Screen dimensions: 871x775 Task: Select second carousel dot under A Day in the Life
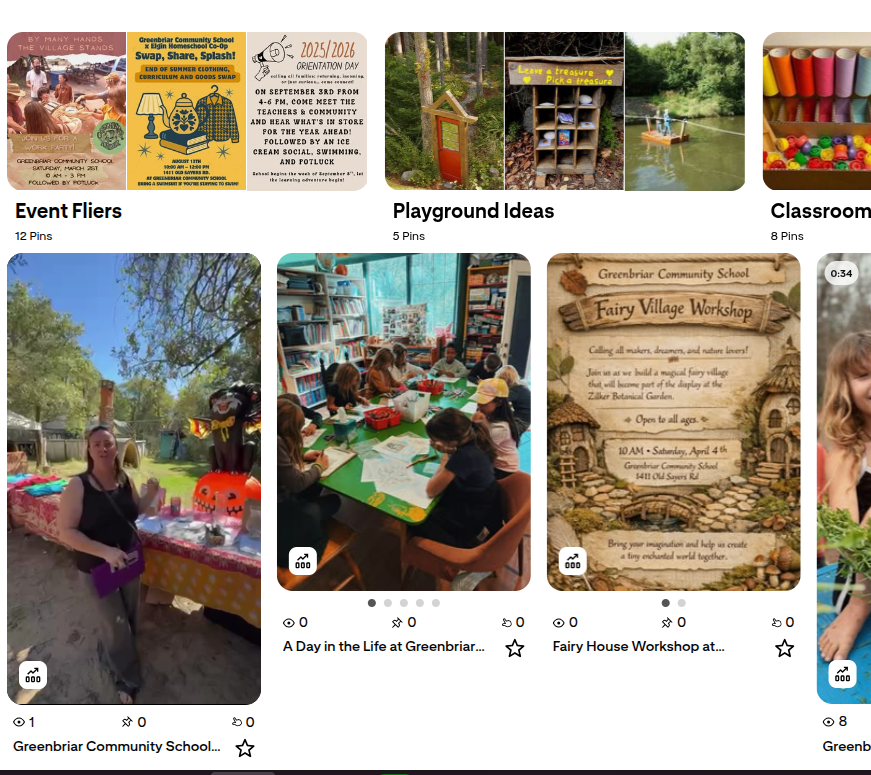tap(388, 603)
